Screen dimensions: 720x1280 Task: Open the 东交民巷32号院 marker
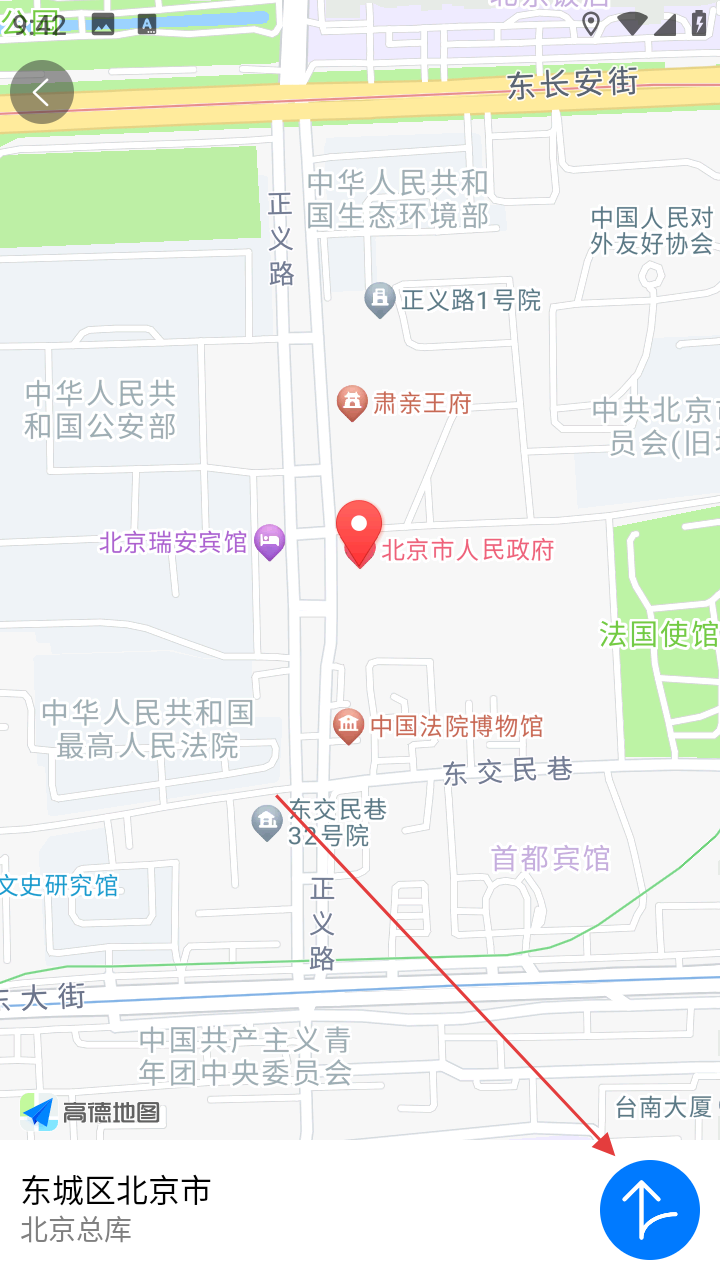[x=267, y=823]
